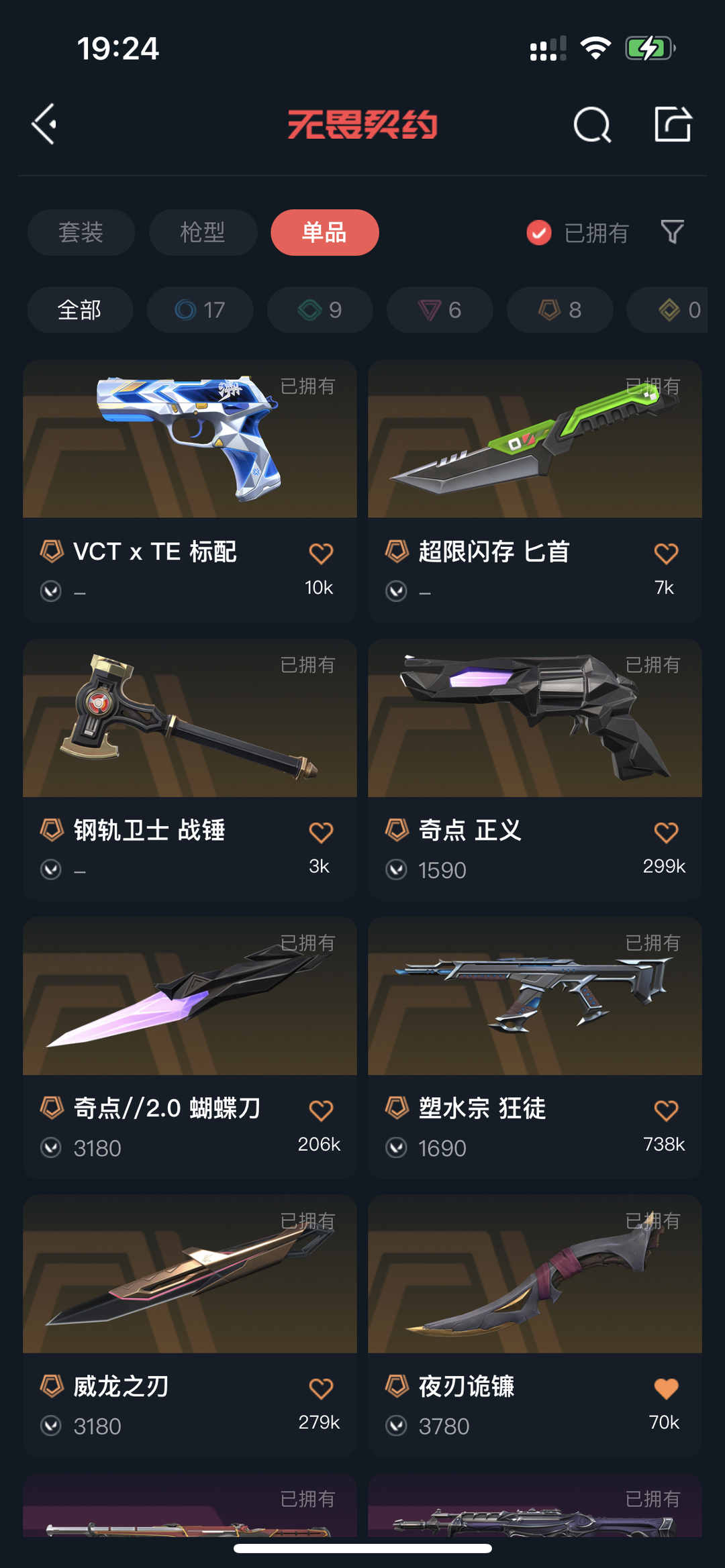Unlike the 夜刃诡镰 skin
Screen dimensions: 725x1568
click(666, 1388)
